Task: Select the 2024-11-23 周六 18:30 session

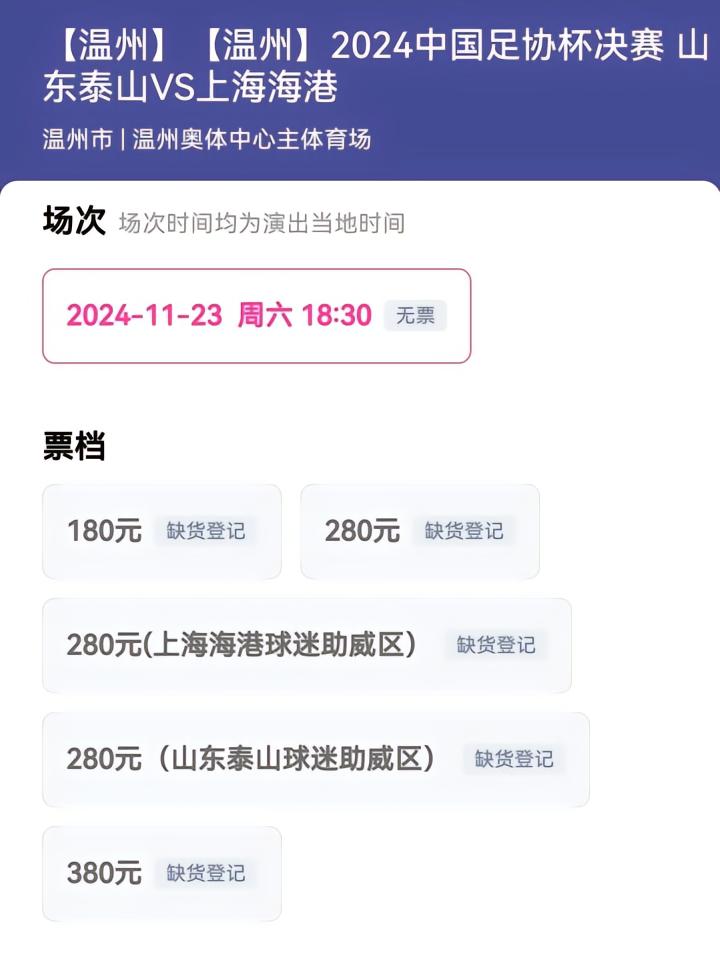Action: coord(256,316)
